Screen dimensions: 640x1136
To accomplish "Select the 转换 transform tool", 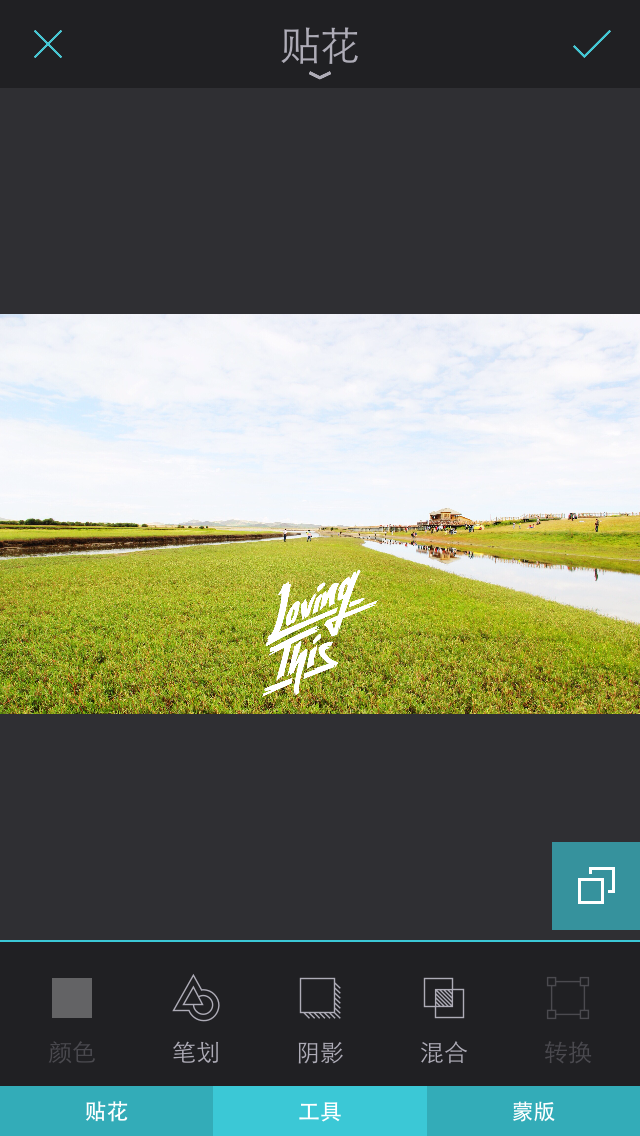I will point(568,1018).
